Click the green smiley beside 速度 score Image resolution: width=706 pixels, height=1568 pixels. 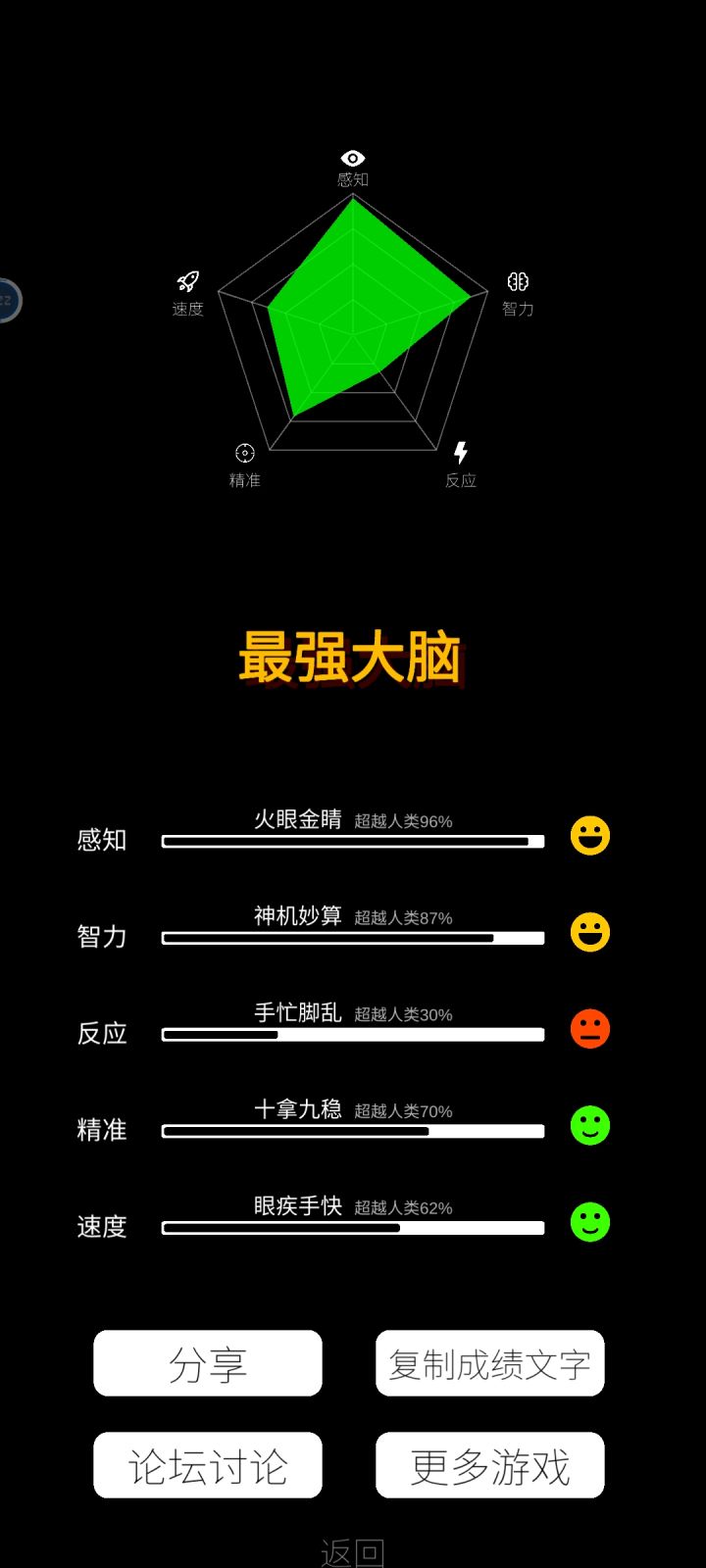tap(589, 1223)
